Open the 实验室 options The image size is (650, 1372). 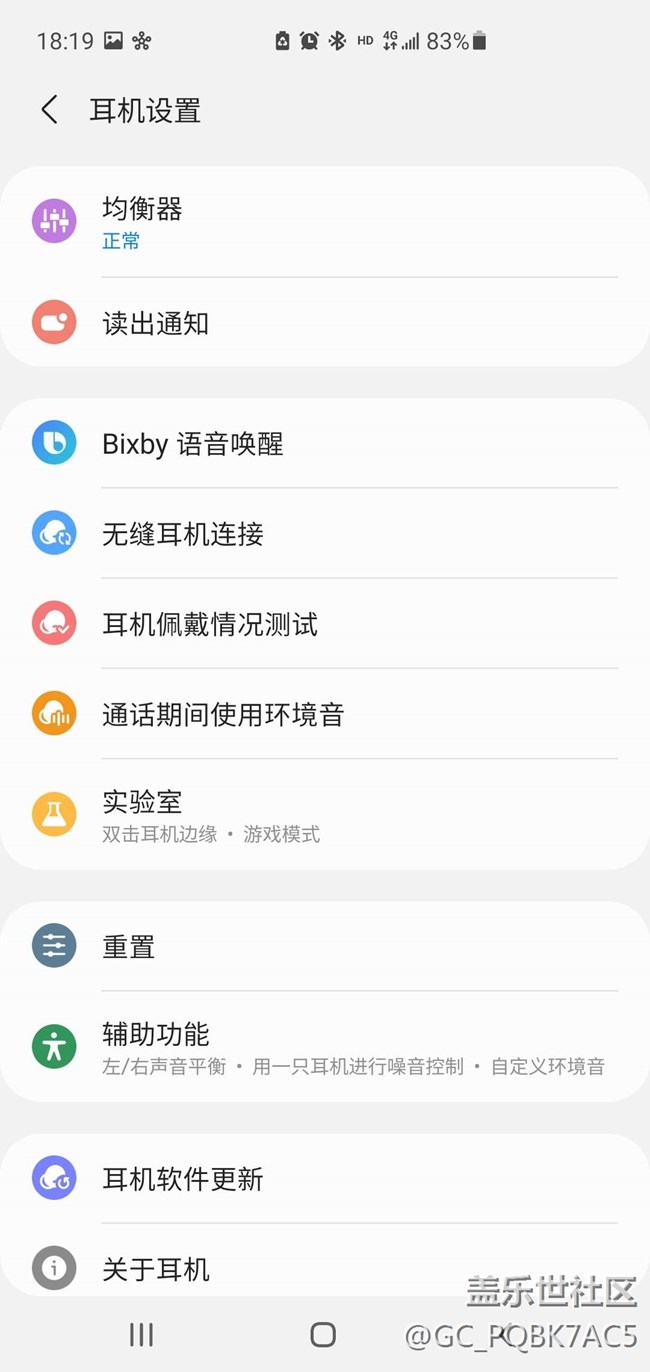pyautogui.click(x=325, y=814)
